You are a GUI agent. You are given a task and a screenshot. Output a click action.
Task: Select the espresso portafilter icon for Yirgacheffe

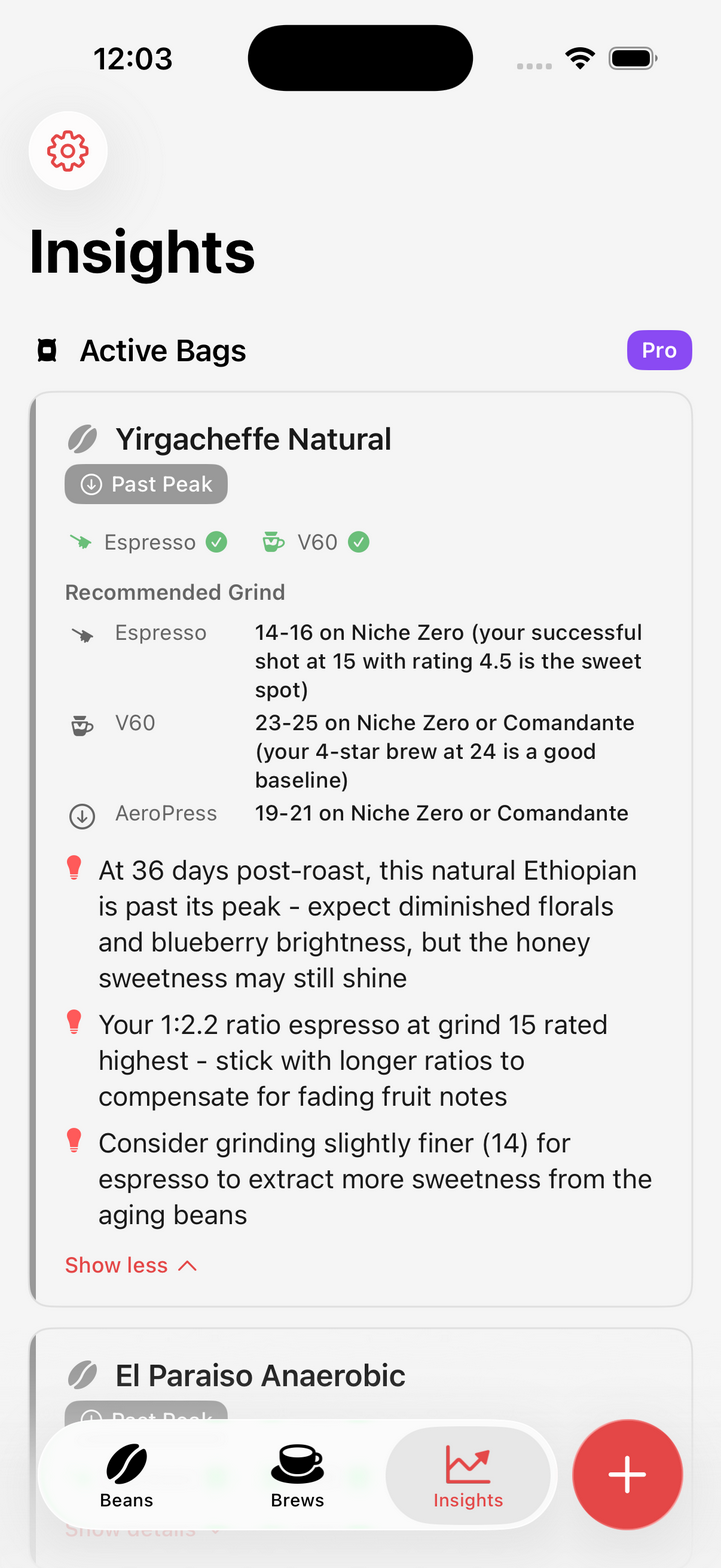click(x=84, y=541)
